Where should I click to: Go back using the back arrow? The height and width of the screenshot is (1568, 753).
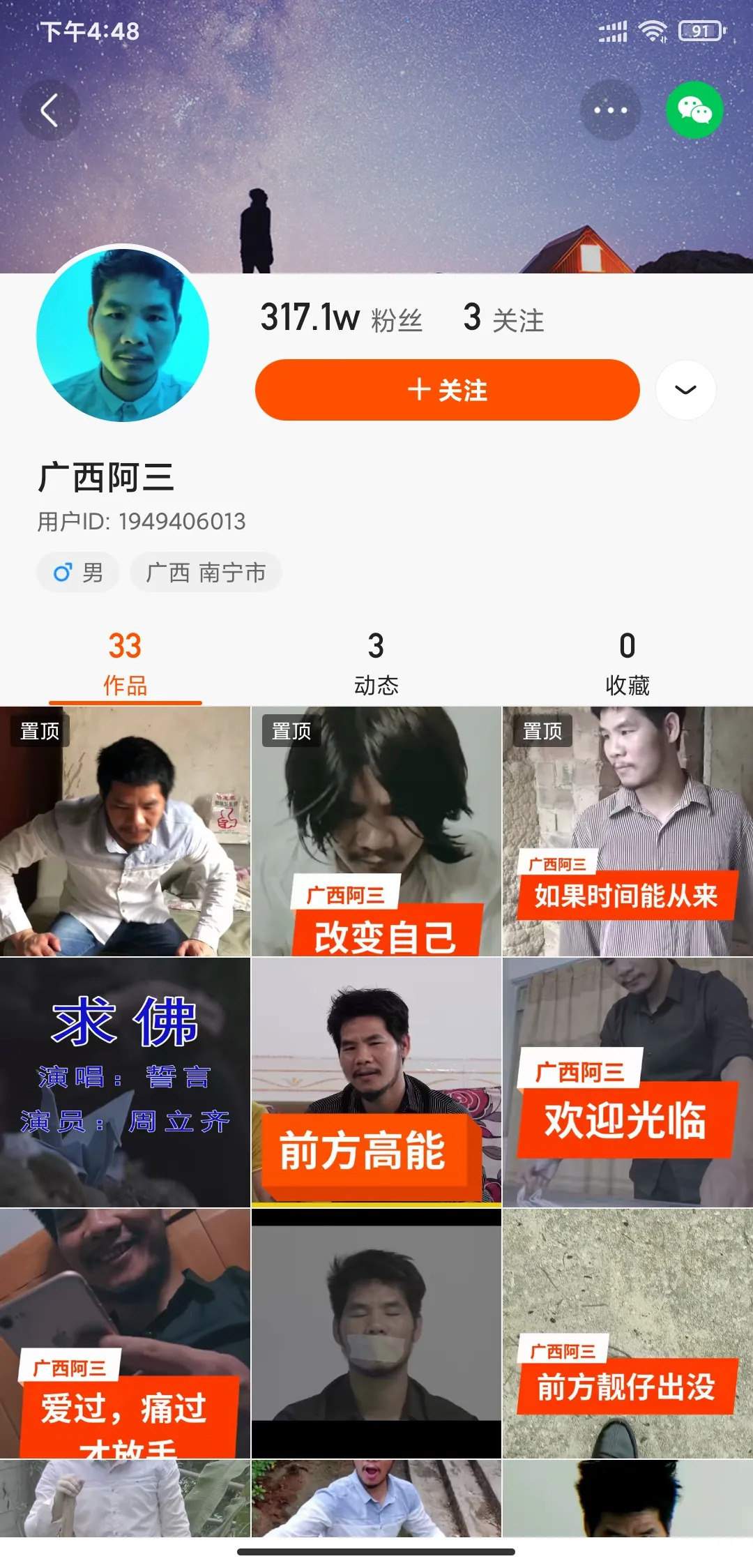[50, 110]
